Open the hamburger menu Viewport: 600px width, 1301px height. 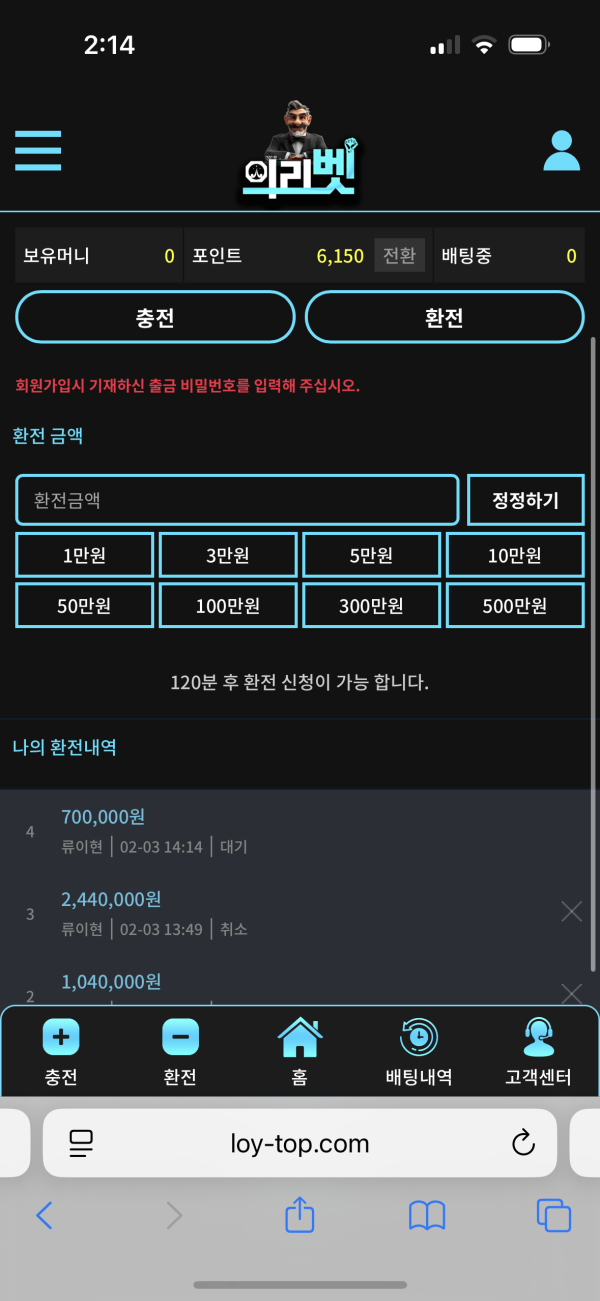[38, 151]
